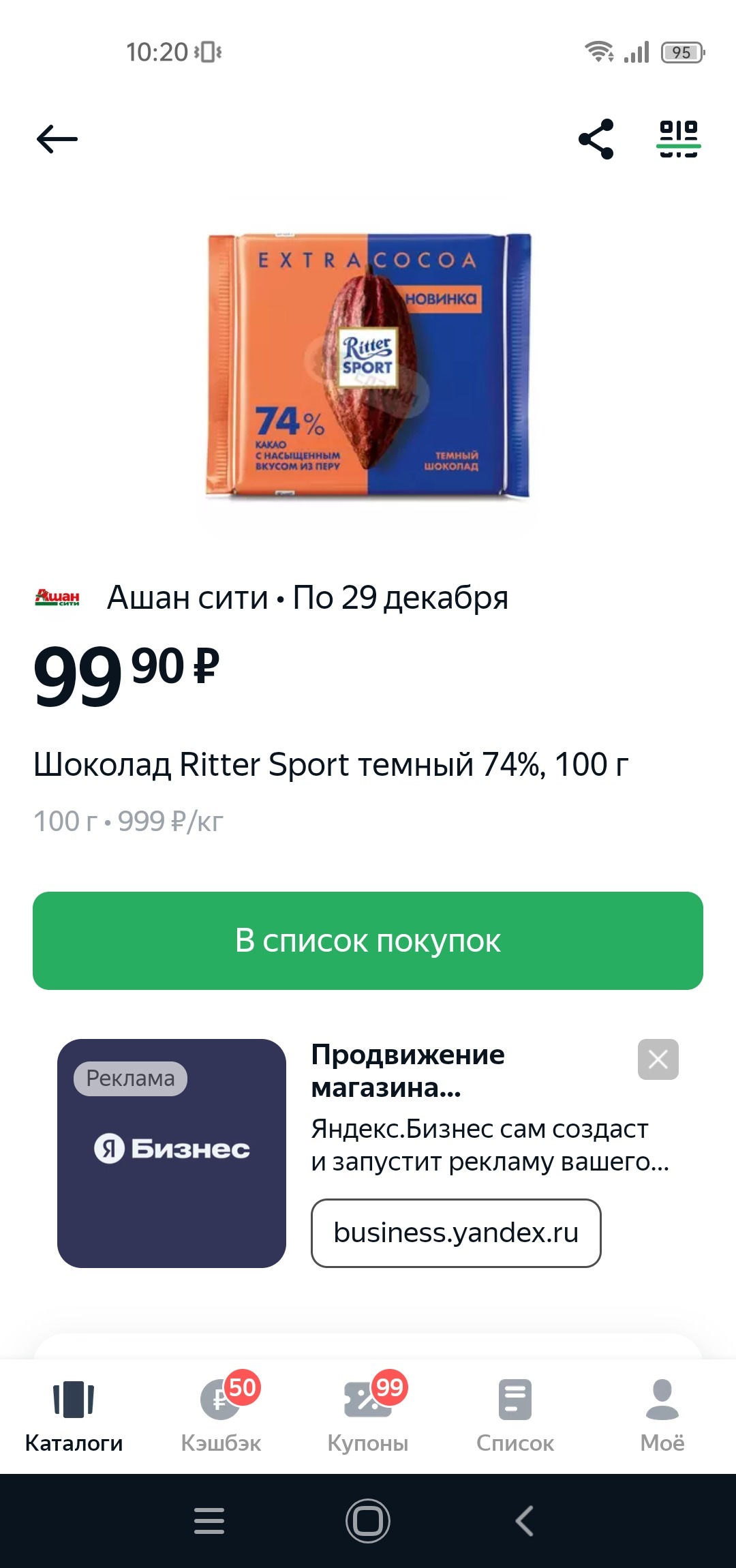Share this Ritter Sport offer
Screen dimensions: 736x1568
596,139
